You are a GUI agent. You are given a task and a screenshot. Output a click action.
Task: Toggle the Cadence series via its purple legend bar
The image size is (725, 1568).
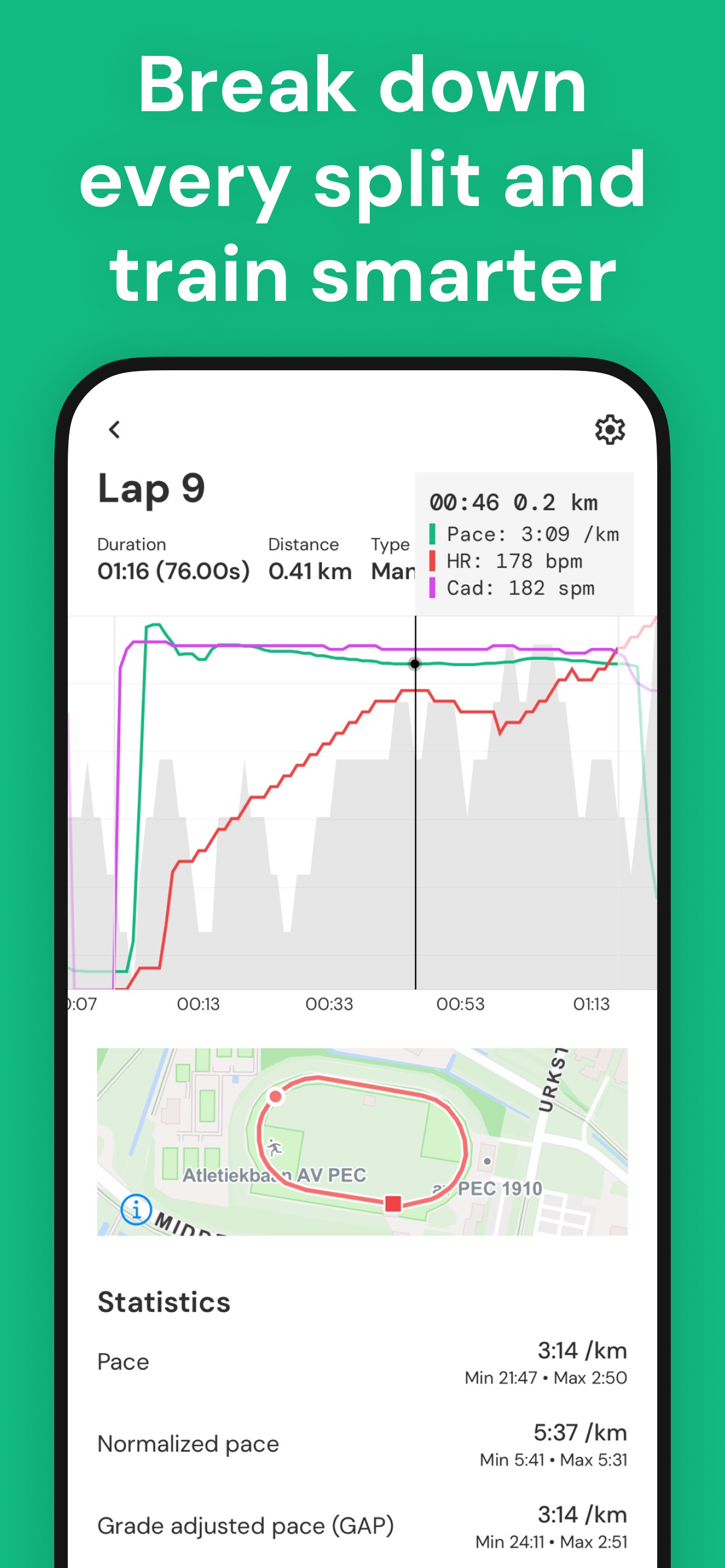433,588
